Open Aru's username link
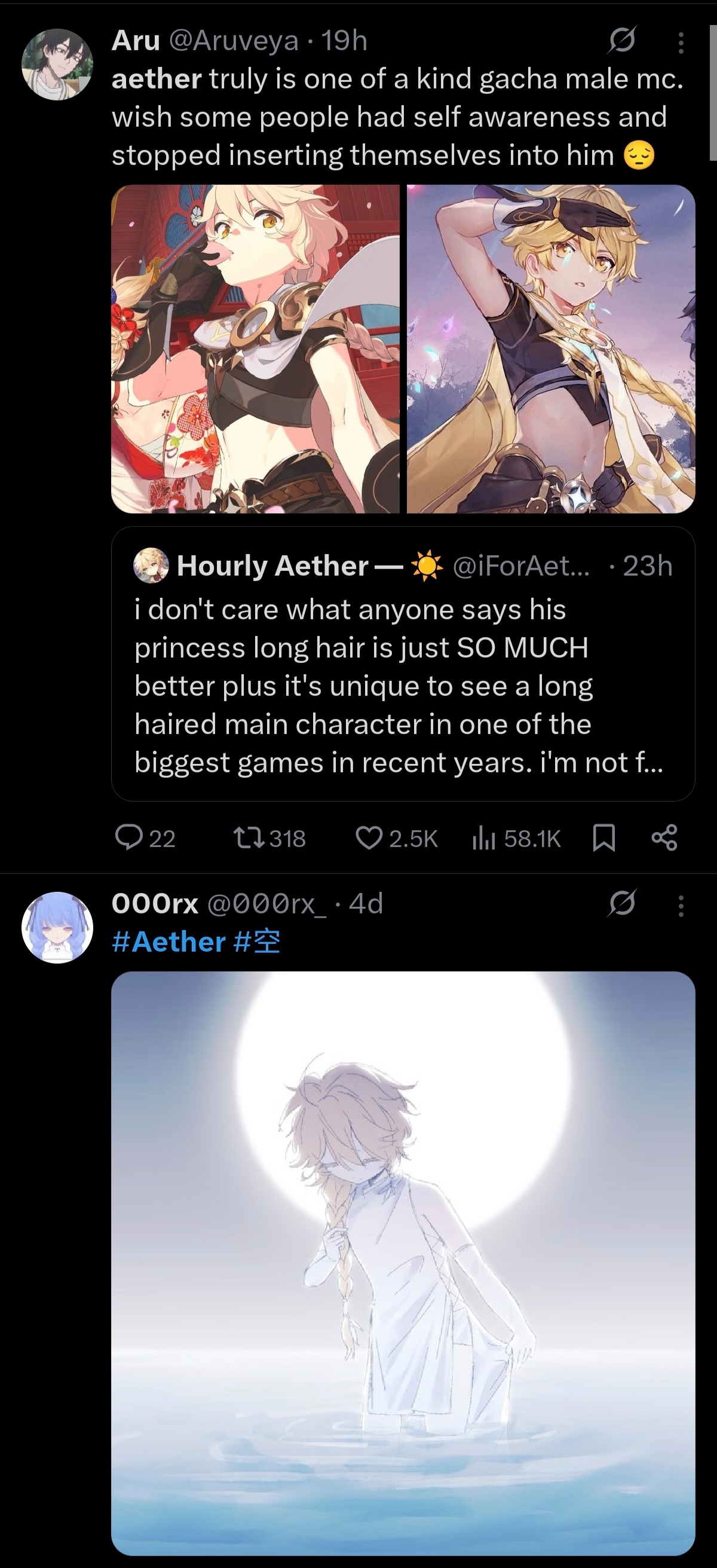 point(136,41)
